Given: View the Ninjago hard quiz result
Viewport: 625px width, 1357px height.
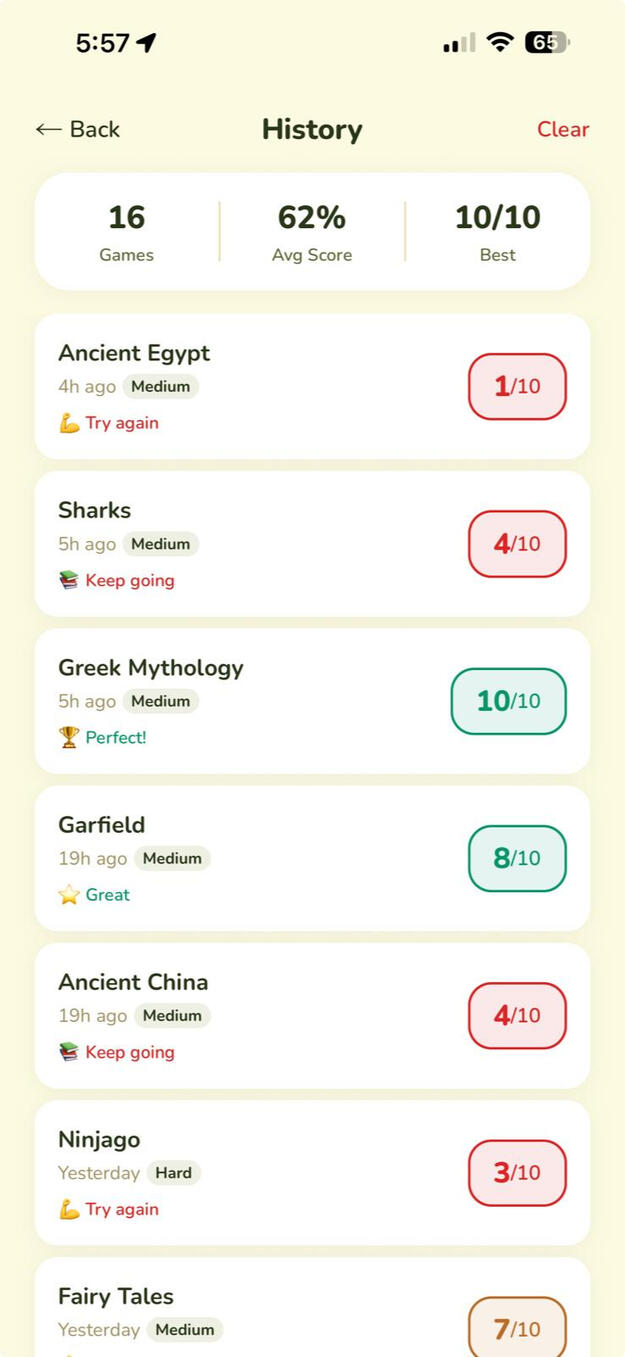Looking at the screenshot, I should tap(312, 1172).
